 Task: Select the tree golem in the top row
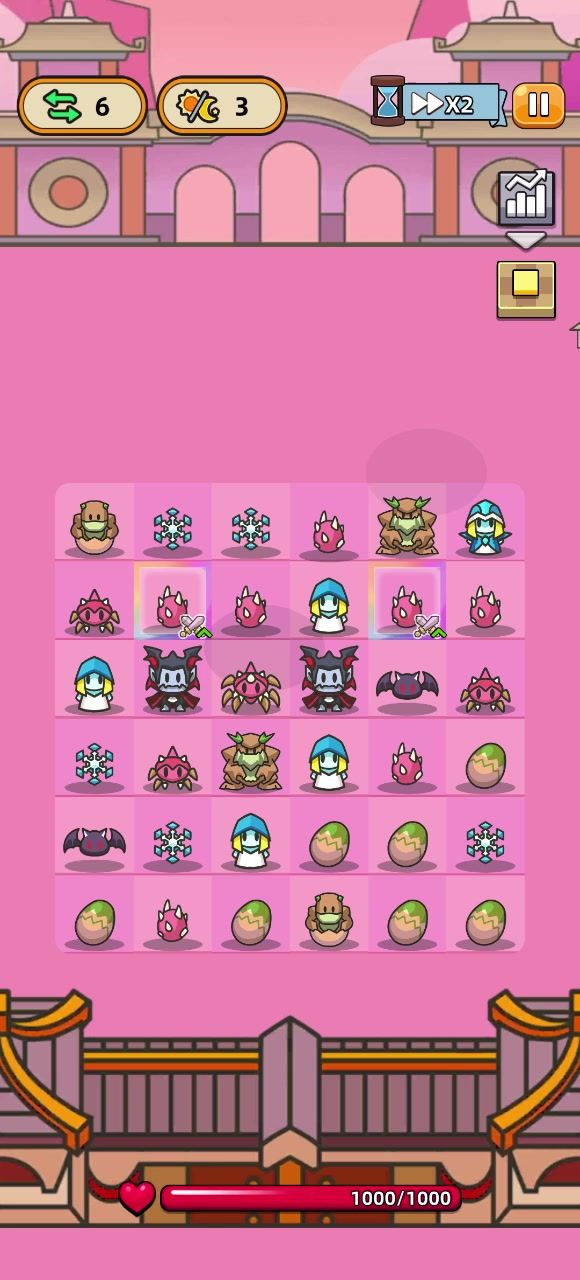coord(407,525)
